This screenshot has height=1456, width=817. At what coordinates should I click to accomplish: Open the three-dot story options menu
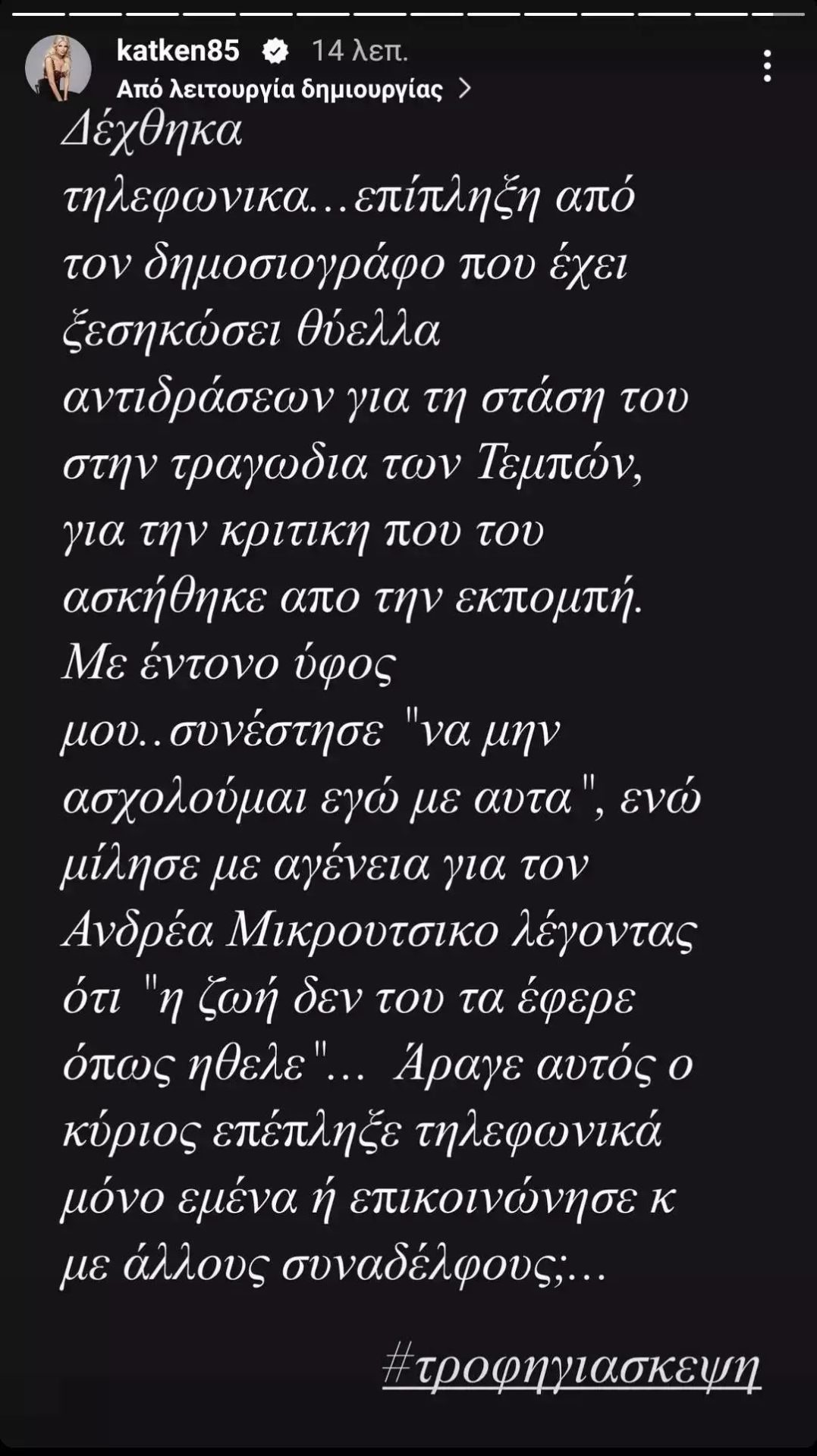[x=768, y=67]
